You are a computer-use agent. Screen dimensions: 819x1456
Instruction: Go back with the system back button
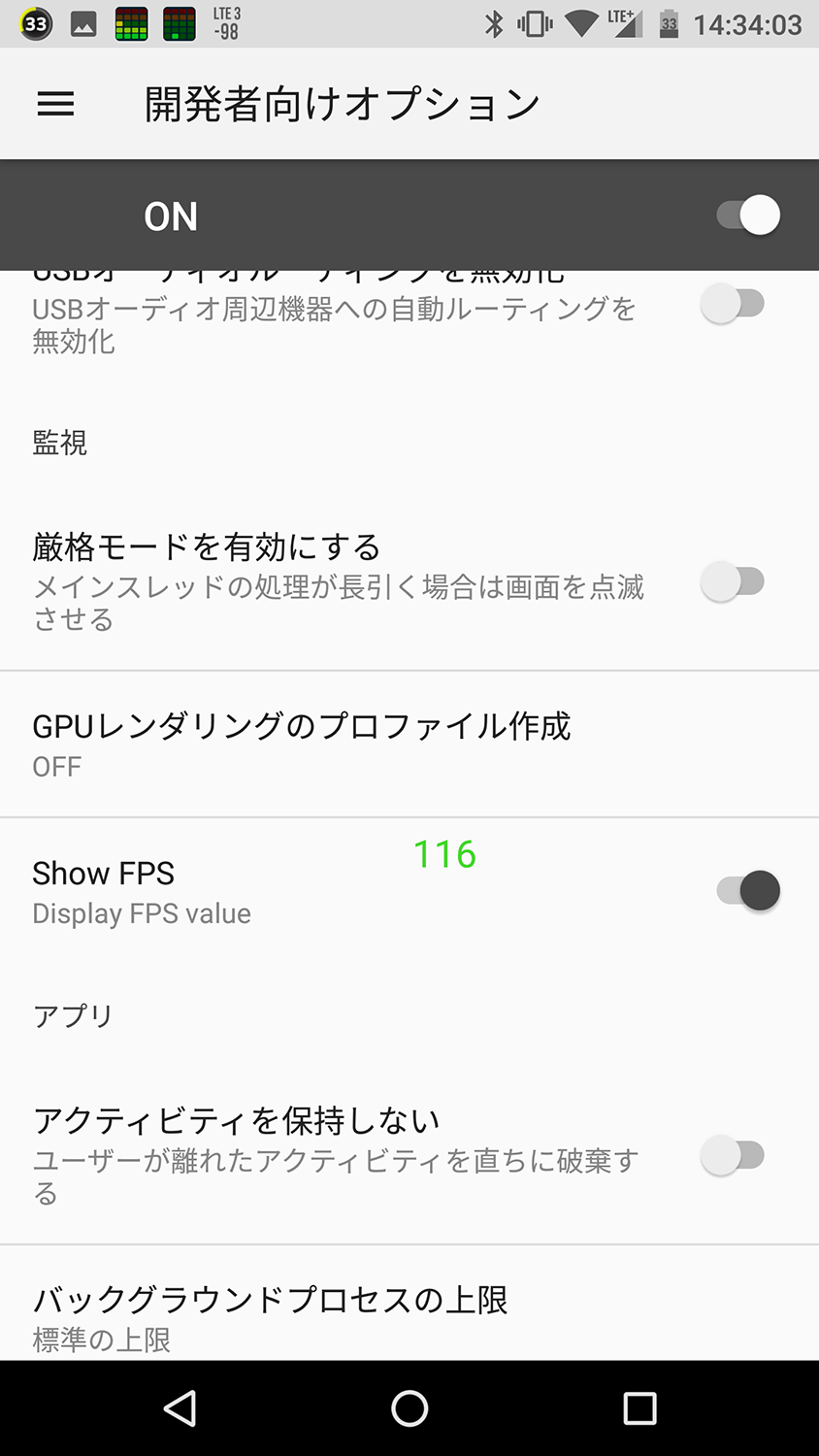pos(180,1408)
